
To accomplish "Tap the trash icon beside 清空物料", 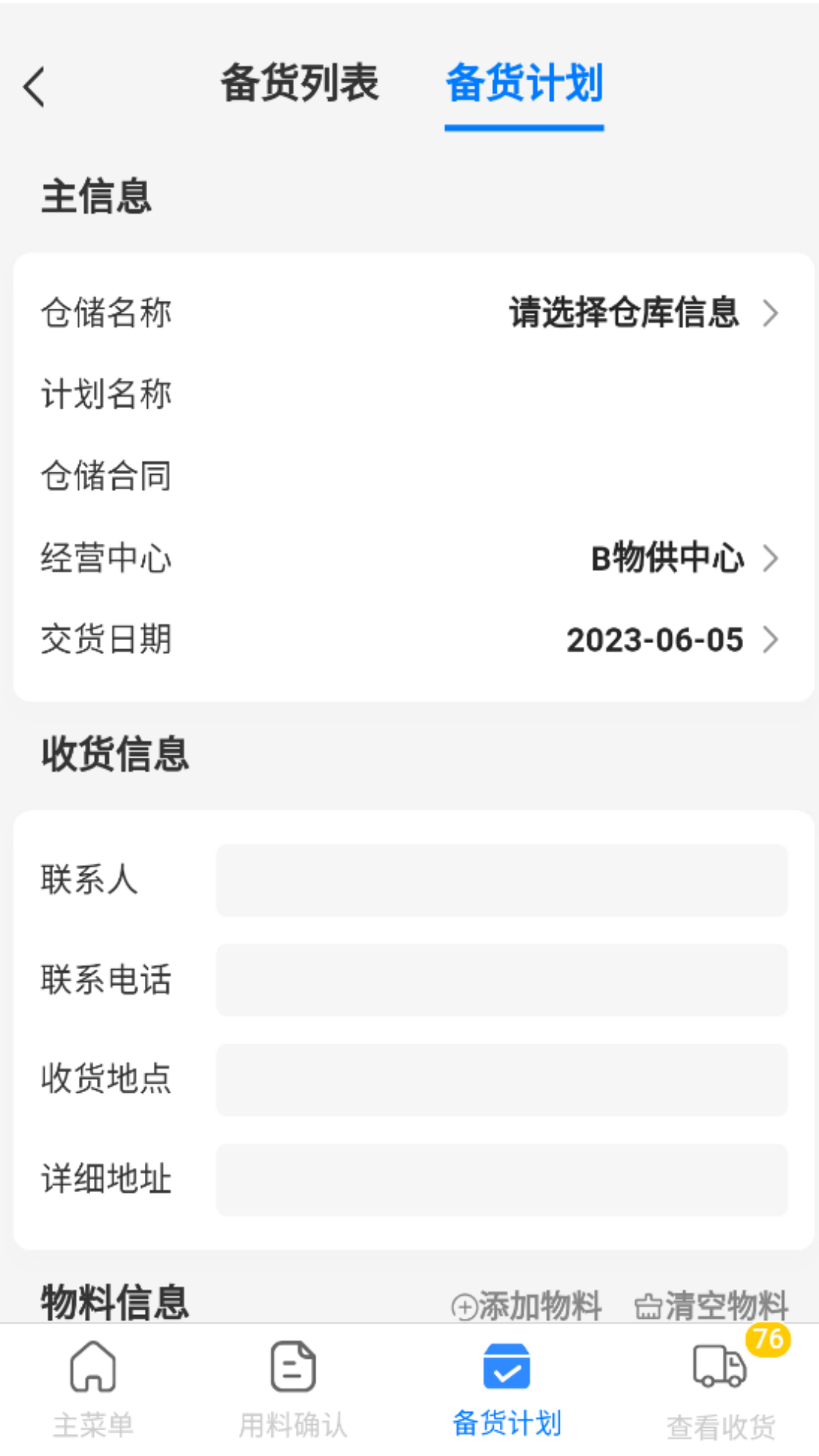I will pos(647,1306).
